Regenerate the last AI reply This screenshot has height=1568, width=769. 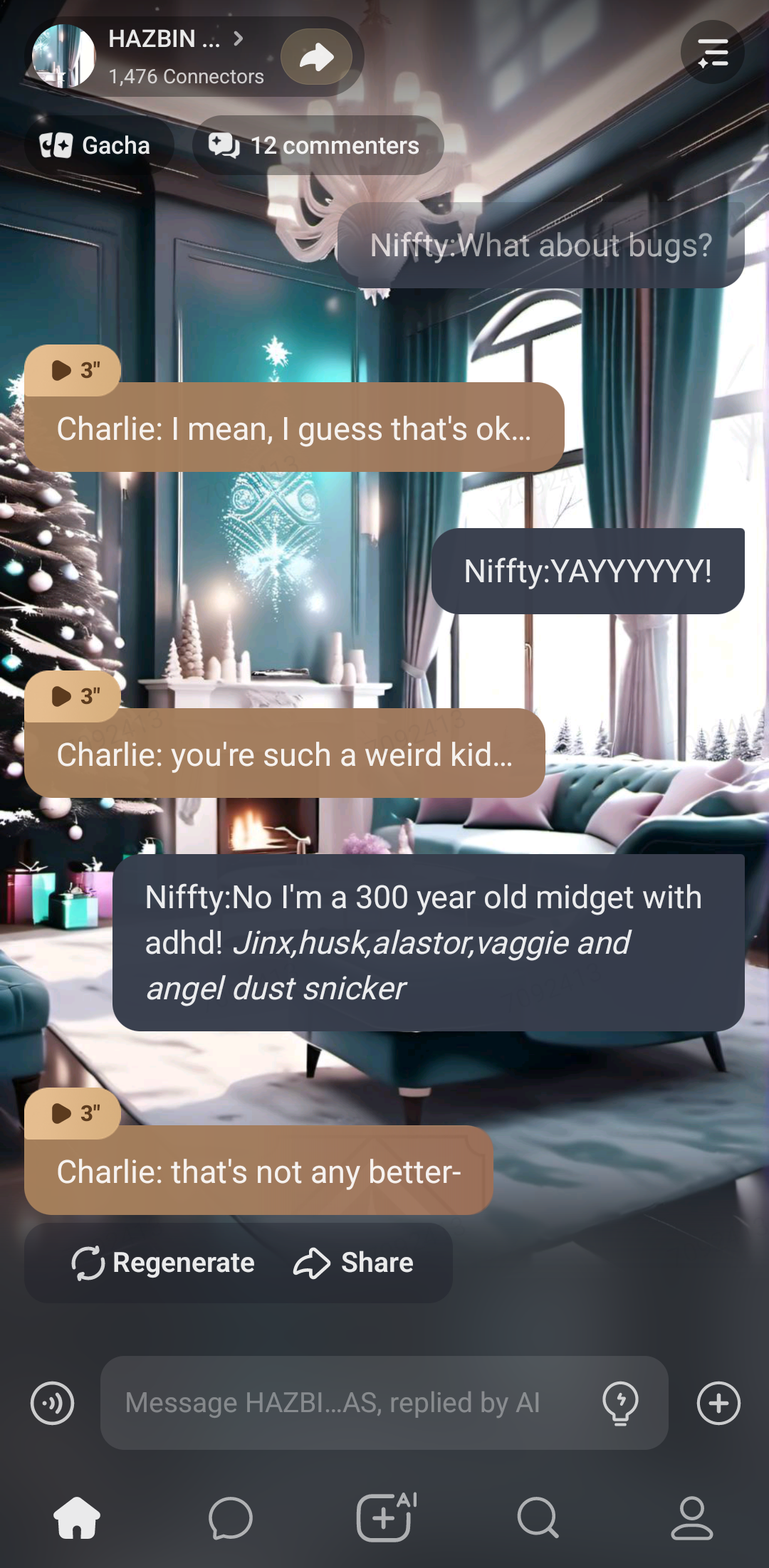tap(164, 1263)
